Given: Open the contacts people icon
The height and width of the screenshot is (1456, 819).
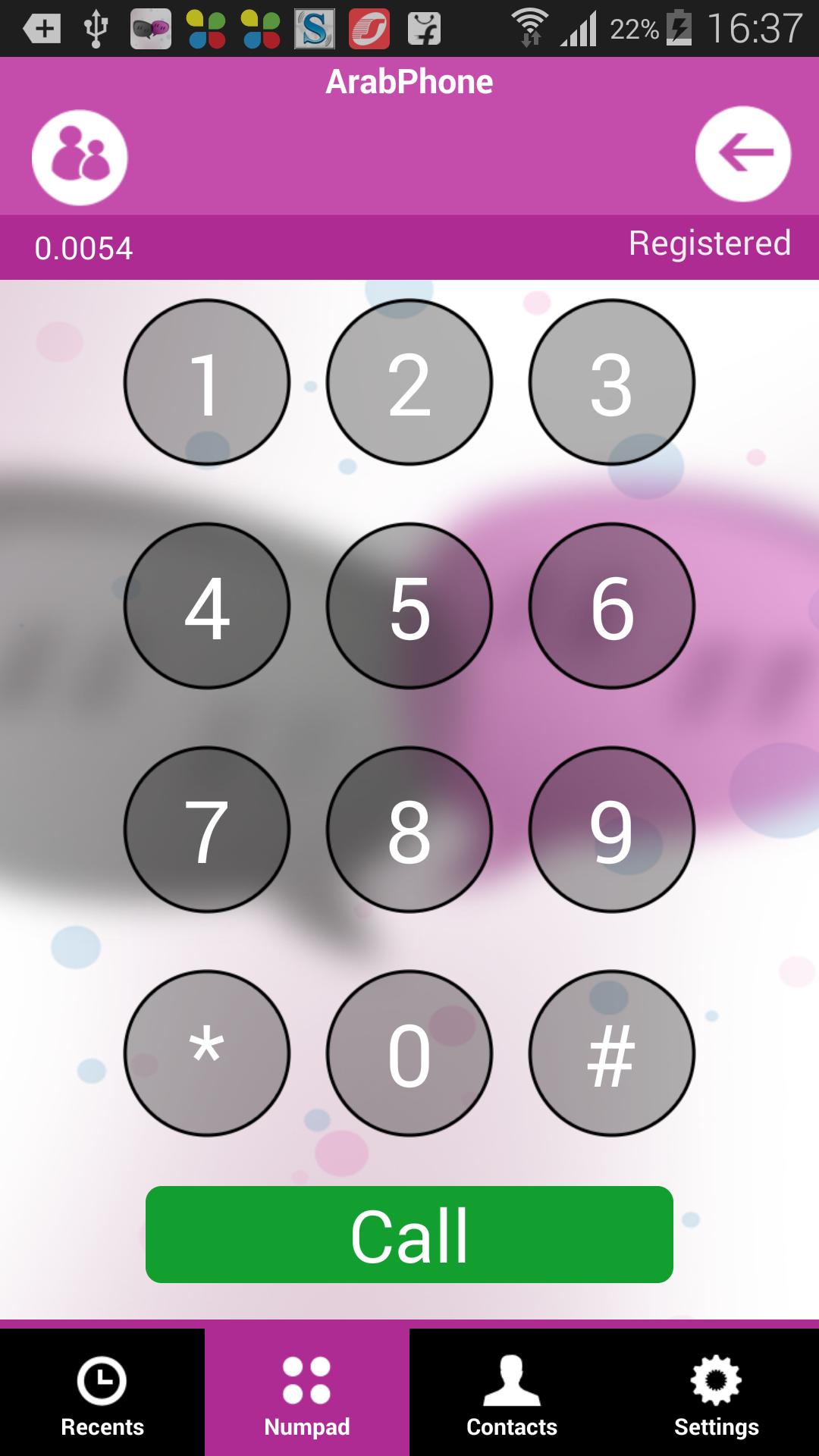Looking at the screenshot, I should tap(80, 157).
